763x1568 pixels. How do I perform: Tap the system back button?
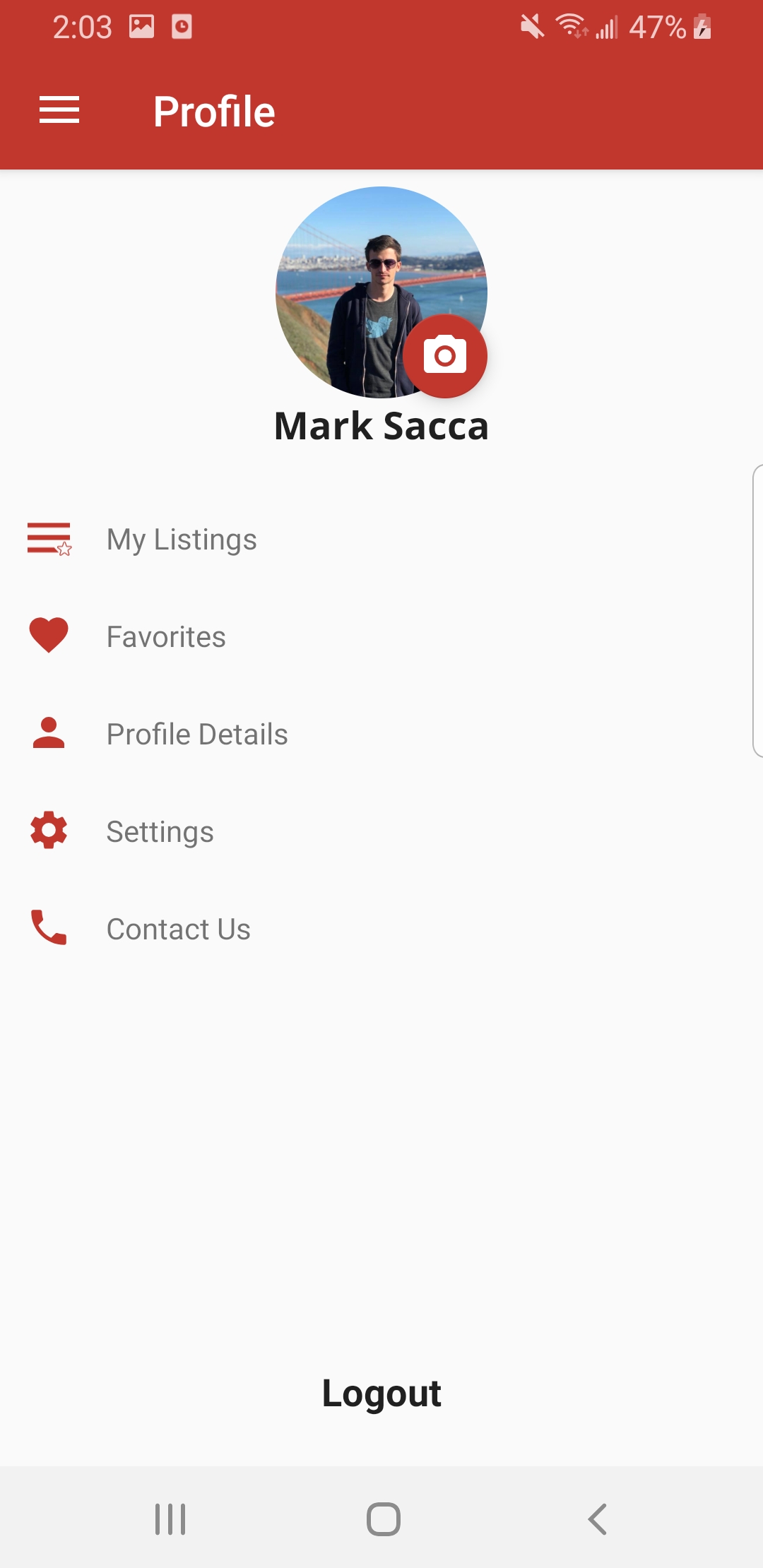(x=597, y=1519)
